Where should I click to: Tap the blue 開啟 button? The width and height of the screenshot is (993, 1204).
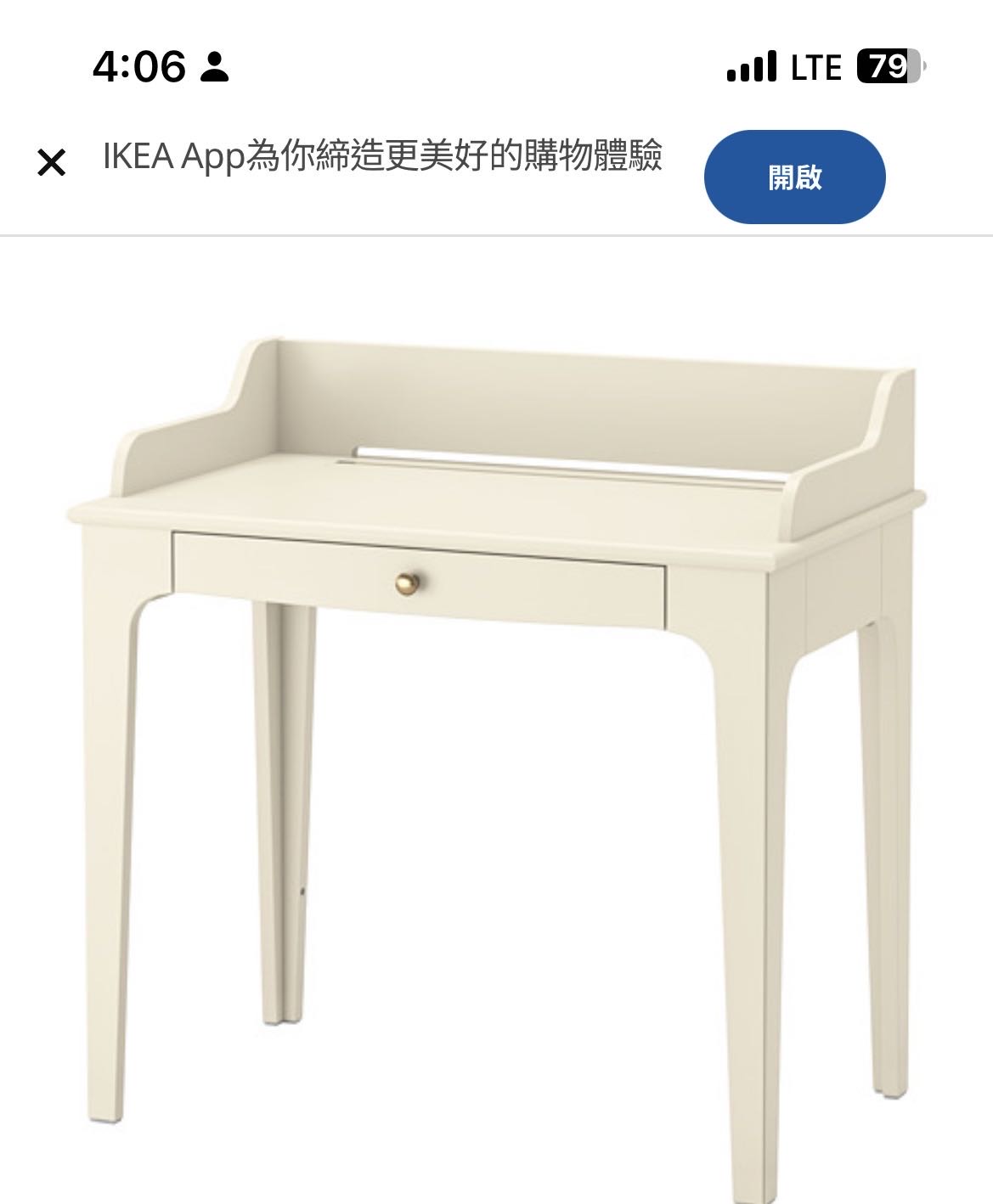click(794, 177)
